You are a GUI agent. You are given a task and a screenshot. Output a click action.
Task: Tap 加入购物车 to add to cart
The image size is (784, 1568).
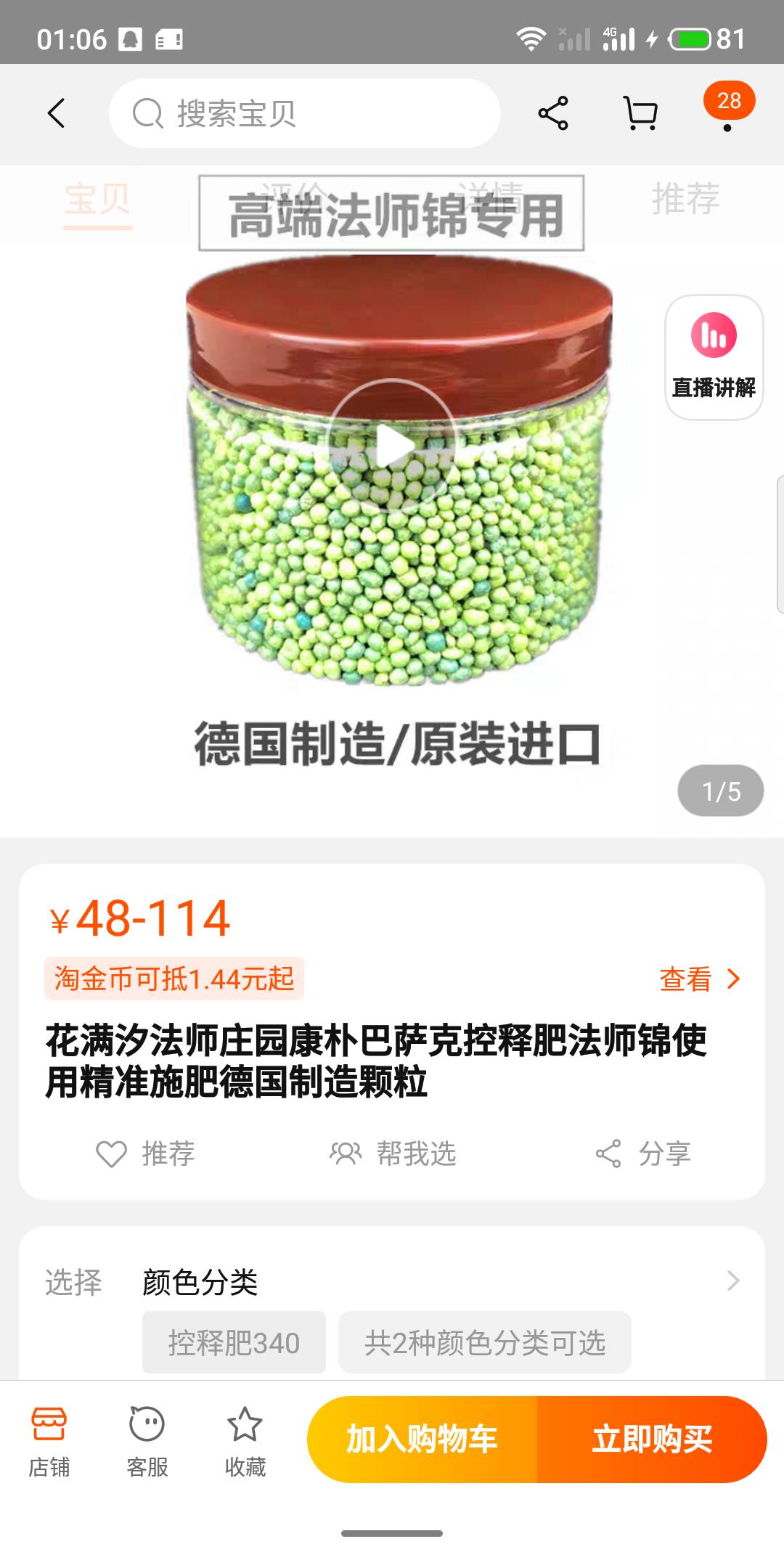point(422,1440)
